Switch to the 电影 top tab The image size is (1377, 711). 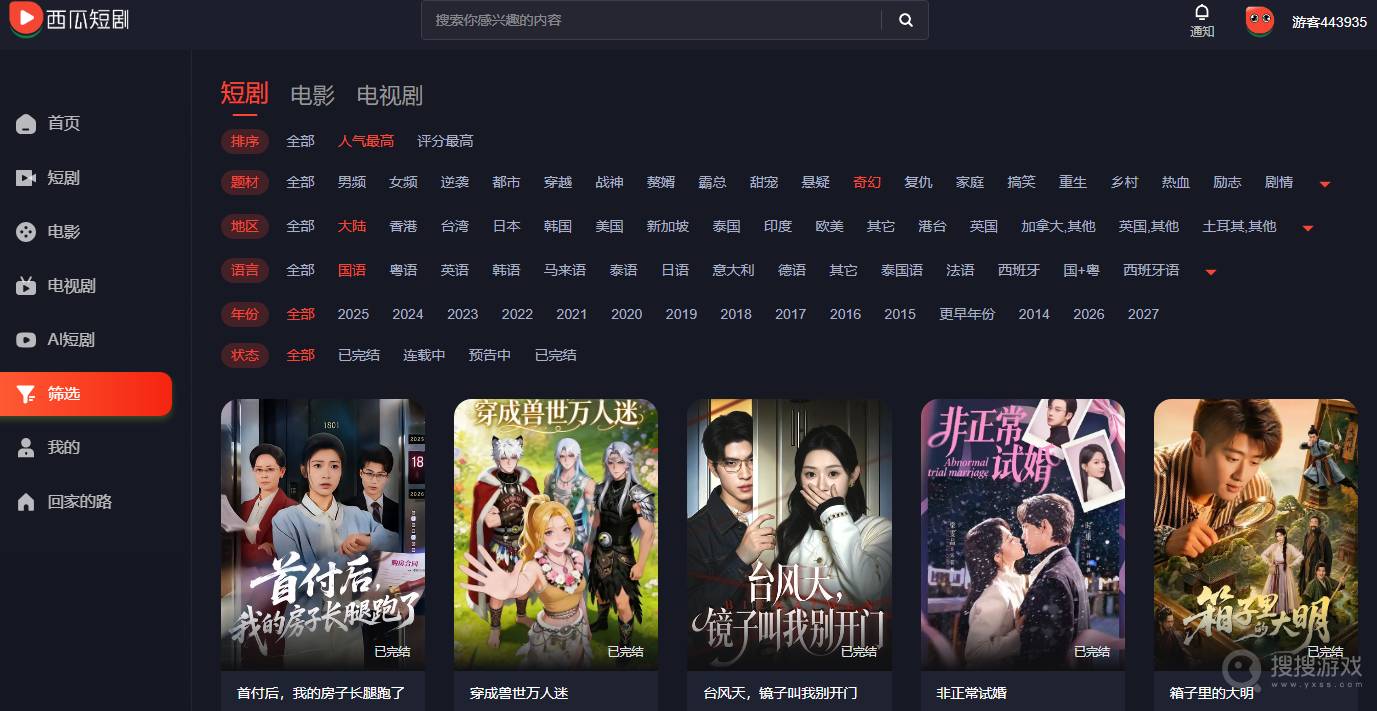pos(313,95)
